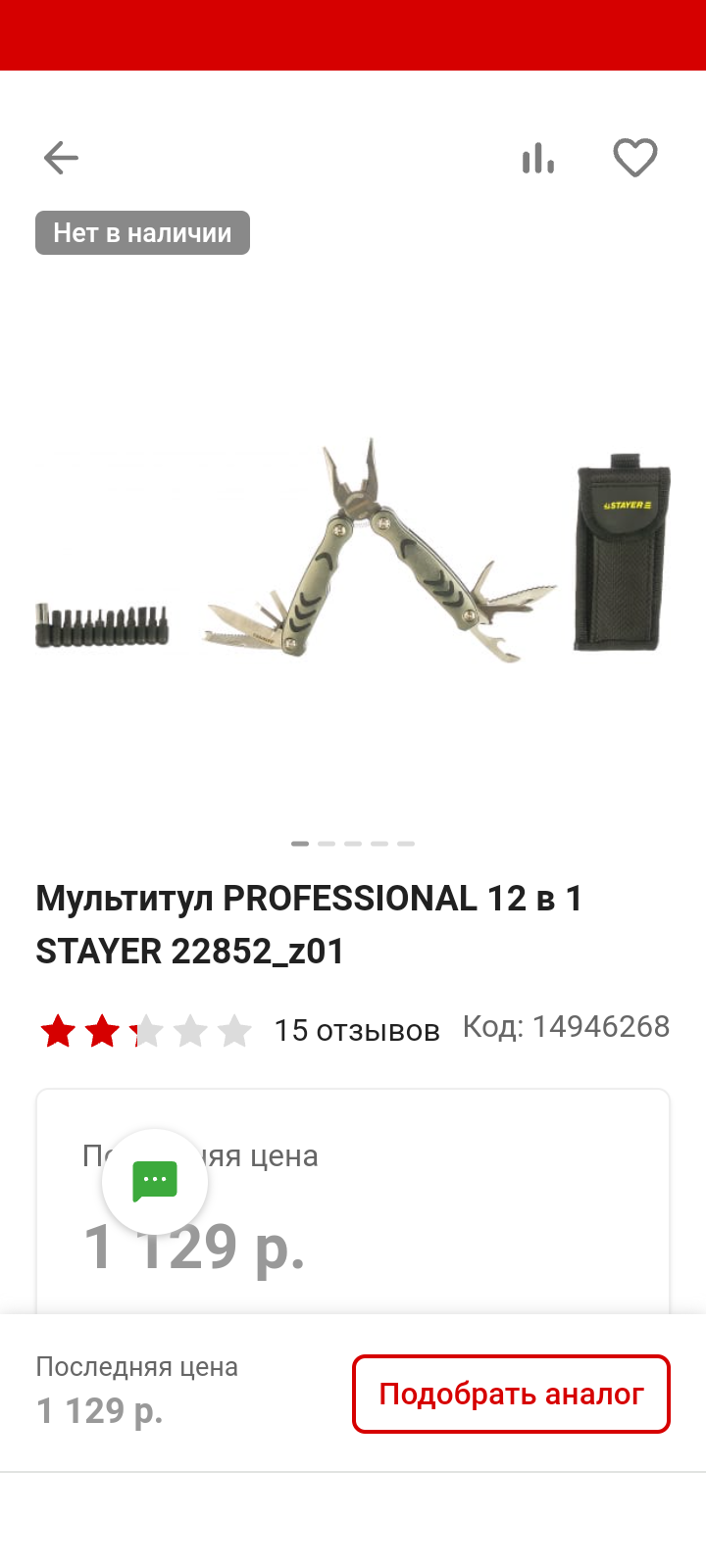This screenshot has height=1568, width=706.
Task: Tap Подобрать аналог button
Action: click(511, 1394)
